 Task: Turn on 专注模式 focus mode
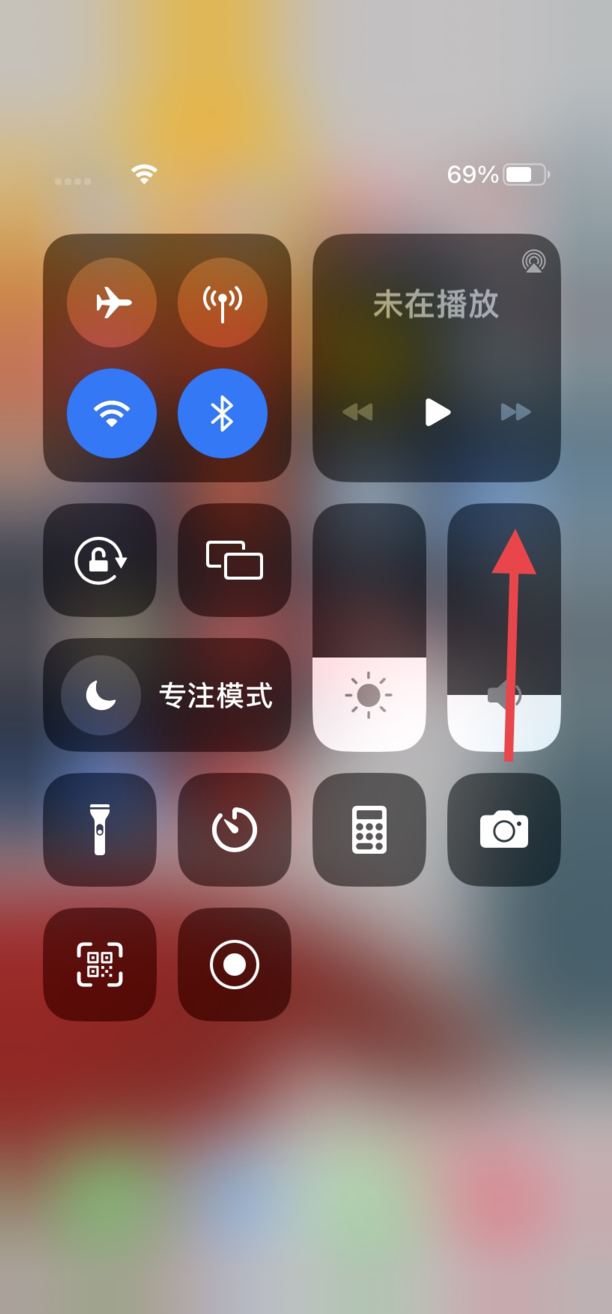tap(167, 695)
